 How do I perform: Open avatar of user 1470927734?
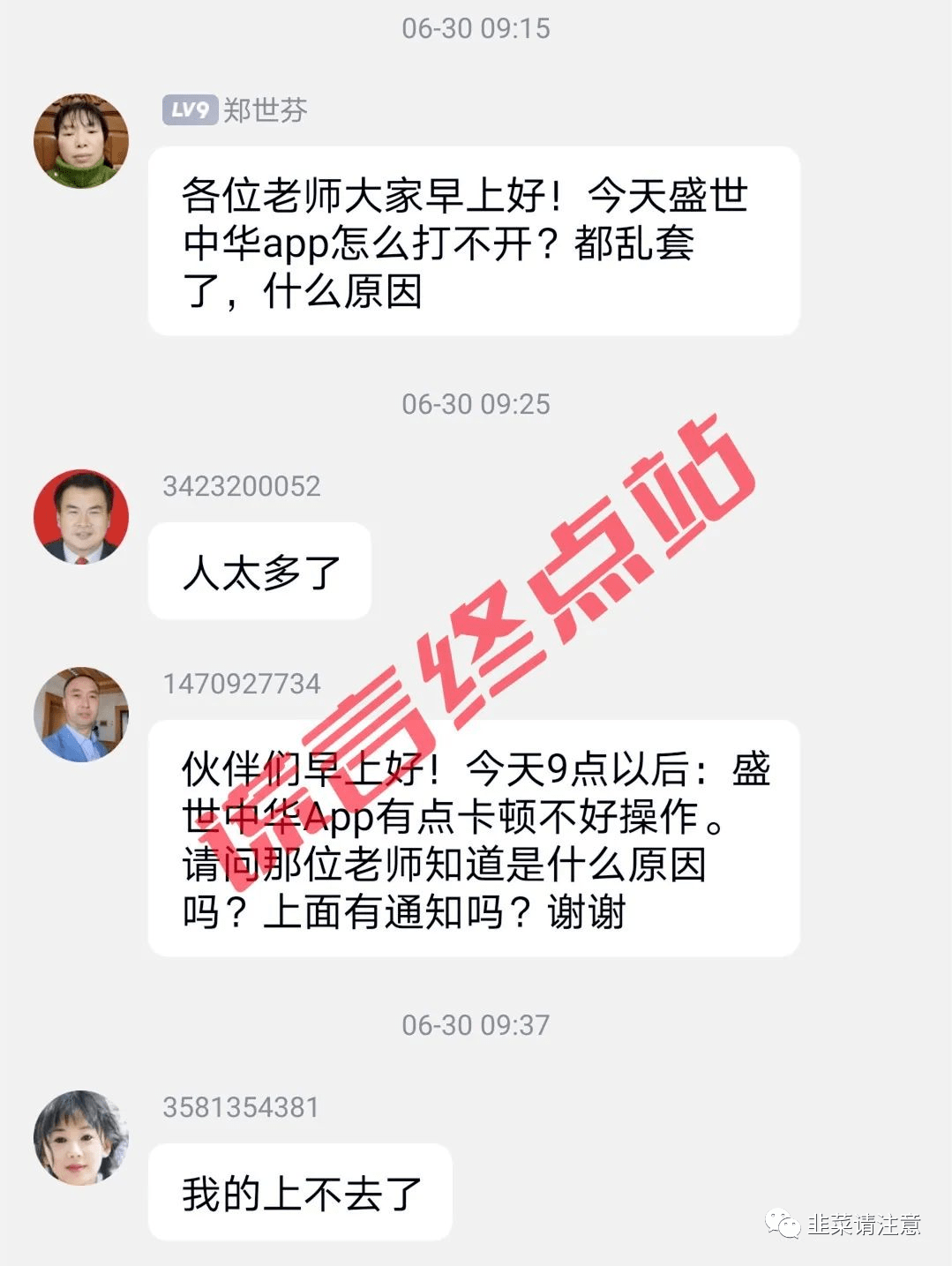81,715
